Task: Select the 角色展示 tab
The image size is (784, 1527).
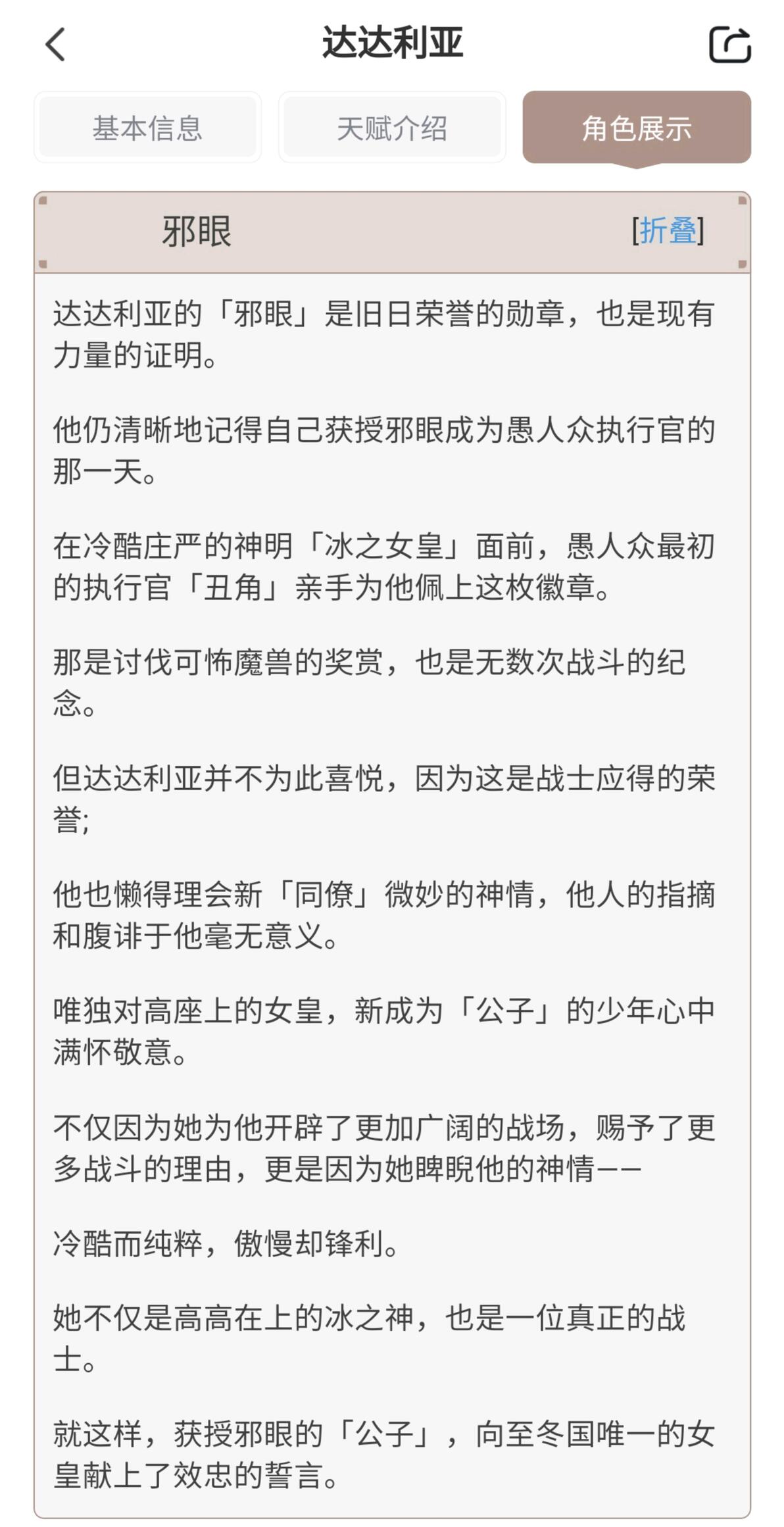Action: 637,127
